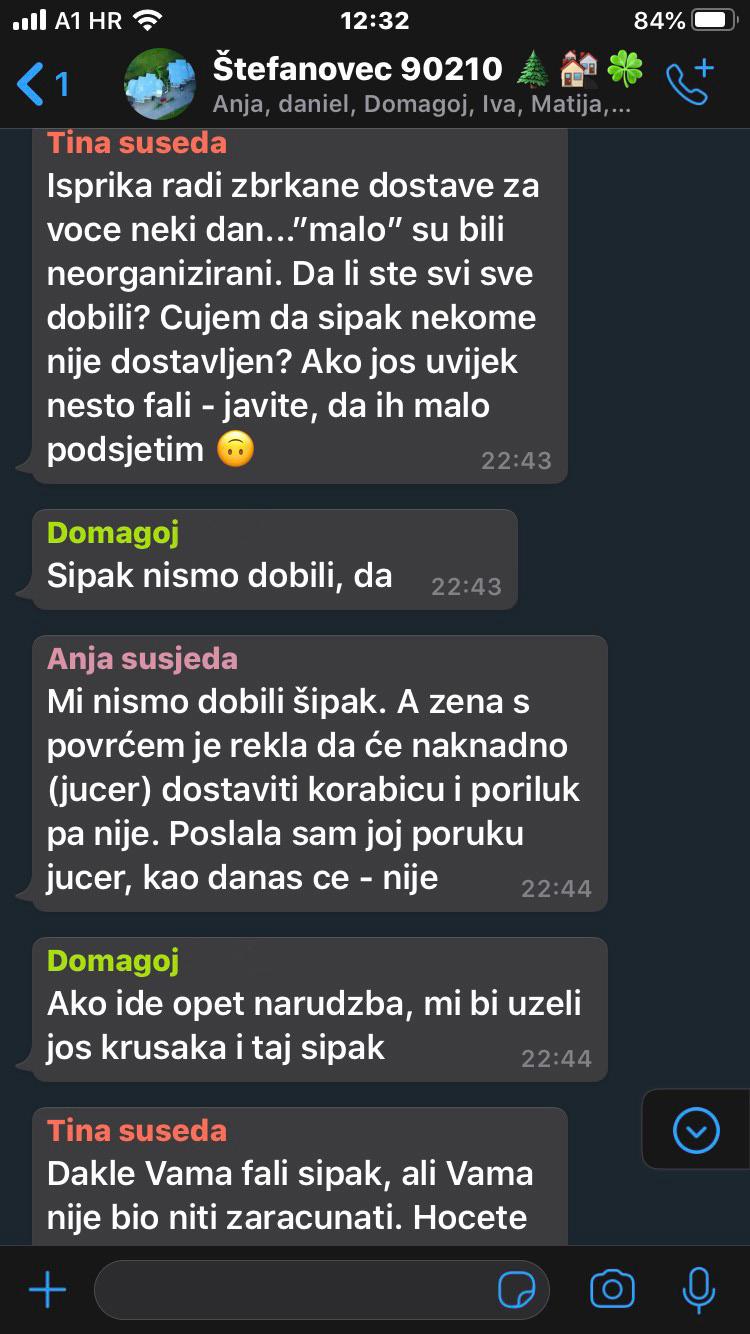This screenshot has width=750, height=1334.
Task: Open the group profile picture
Action: click(x=160, y=84)
